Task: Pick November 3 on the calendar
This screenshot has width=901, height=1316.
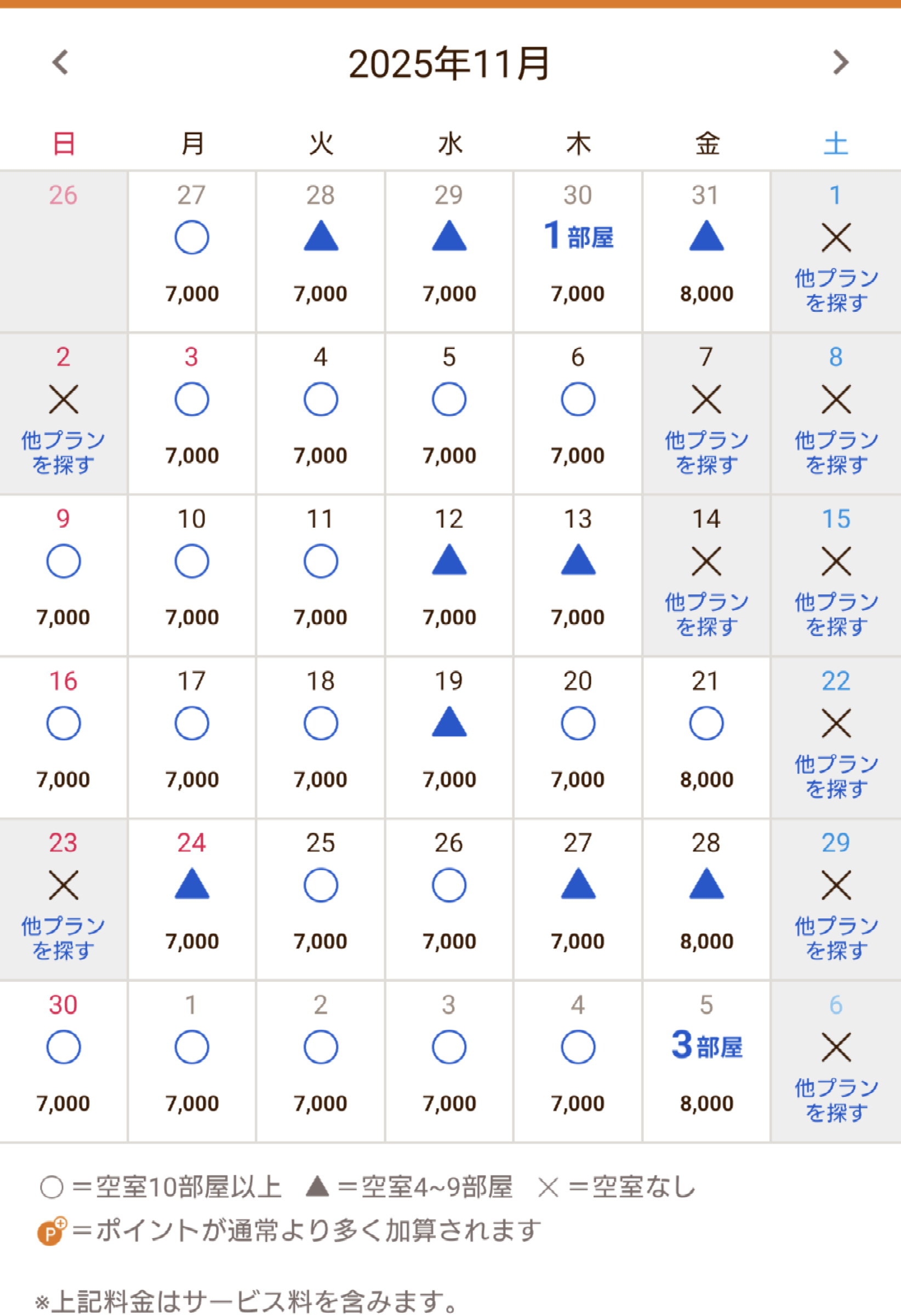Action: pos(192,414)
